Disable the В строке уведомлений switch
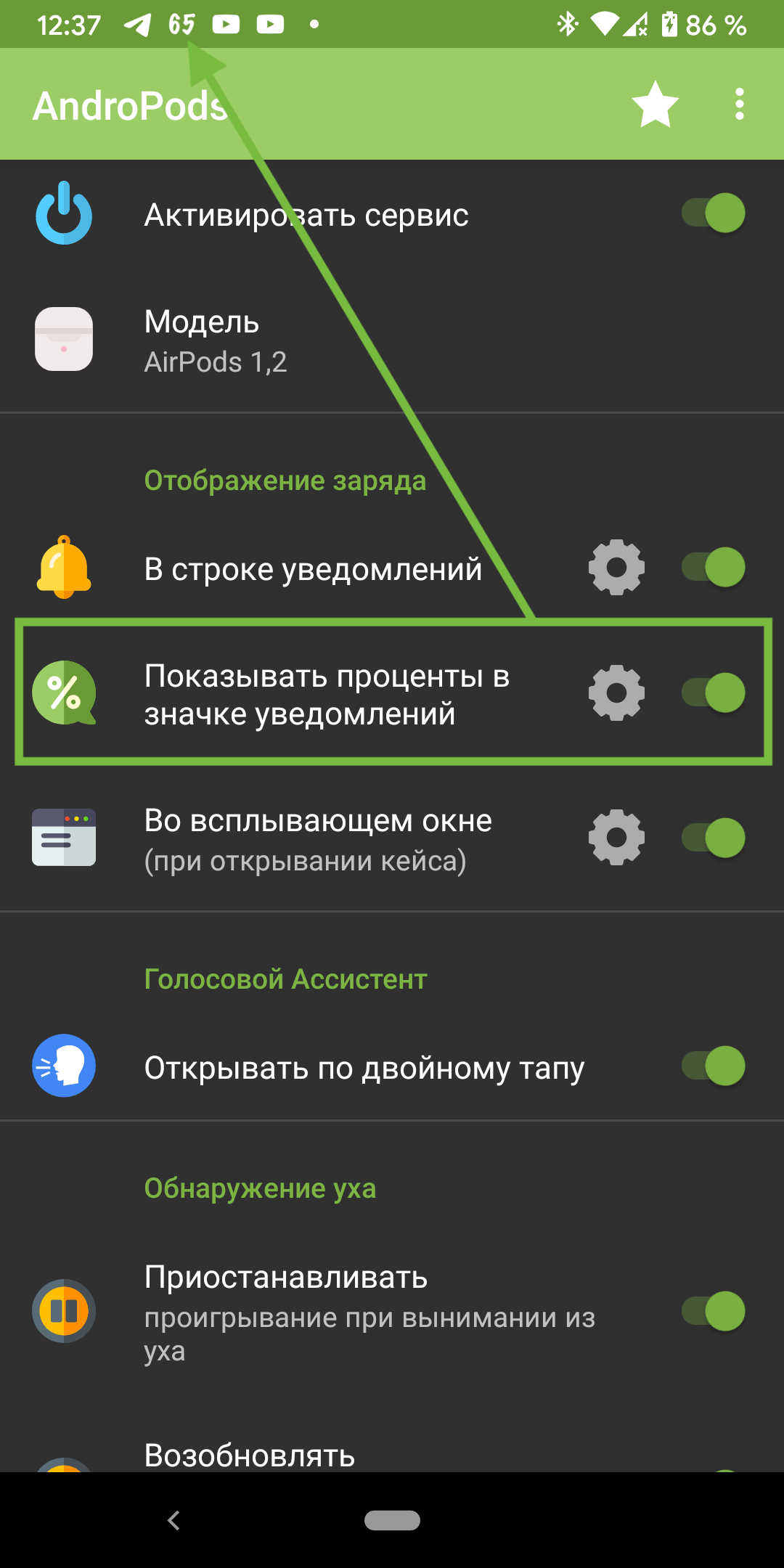784x1568 pixels. [x=714, y=568]
